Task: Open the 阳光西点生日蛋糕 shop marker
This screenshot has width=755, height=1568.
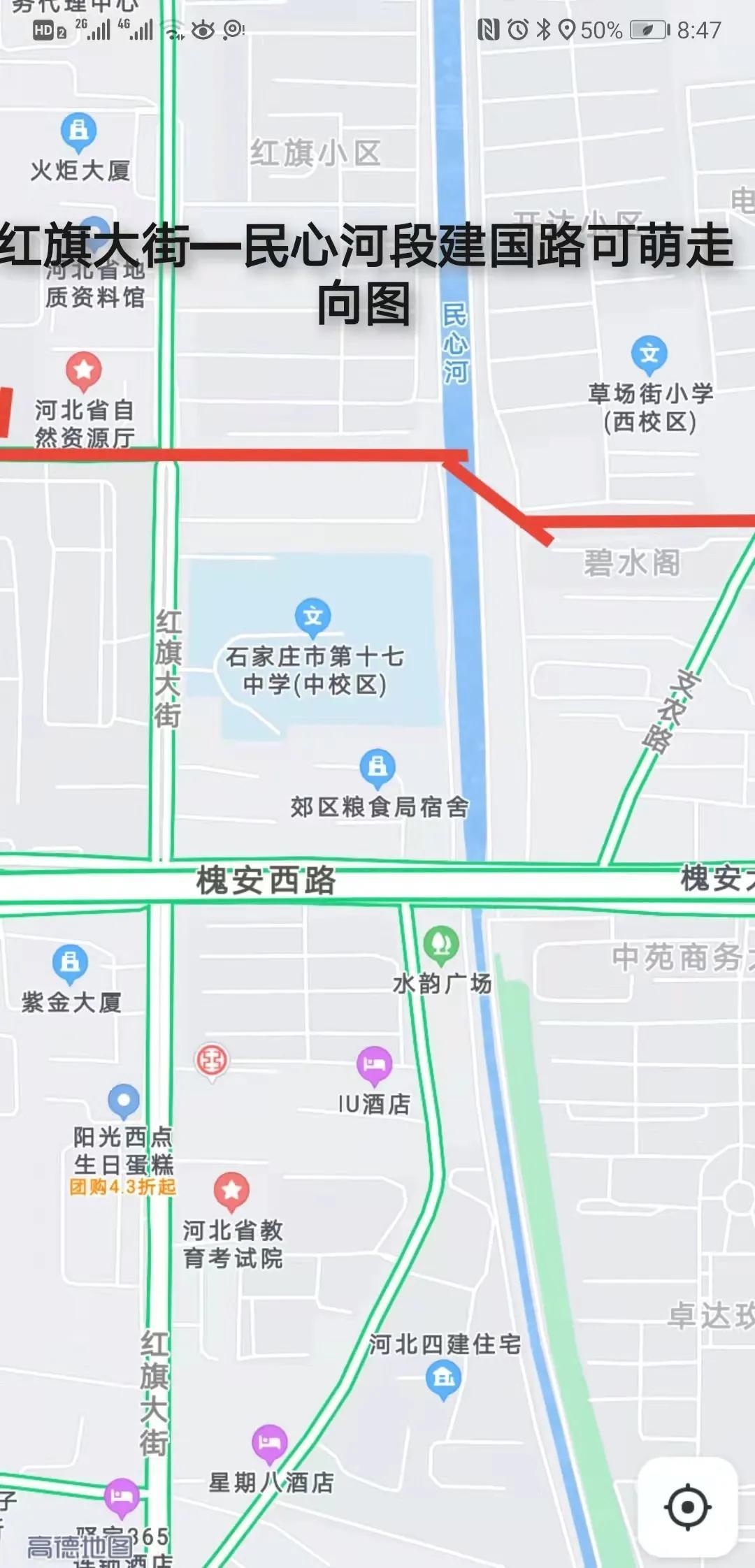Action: [x=124, y=1101]
